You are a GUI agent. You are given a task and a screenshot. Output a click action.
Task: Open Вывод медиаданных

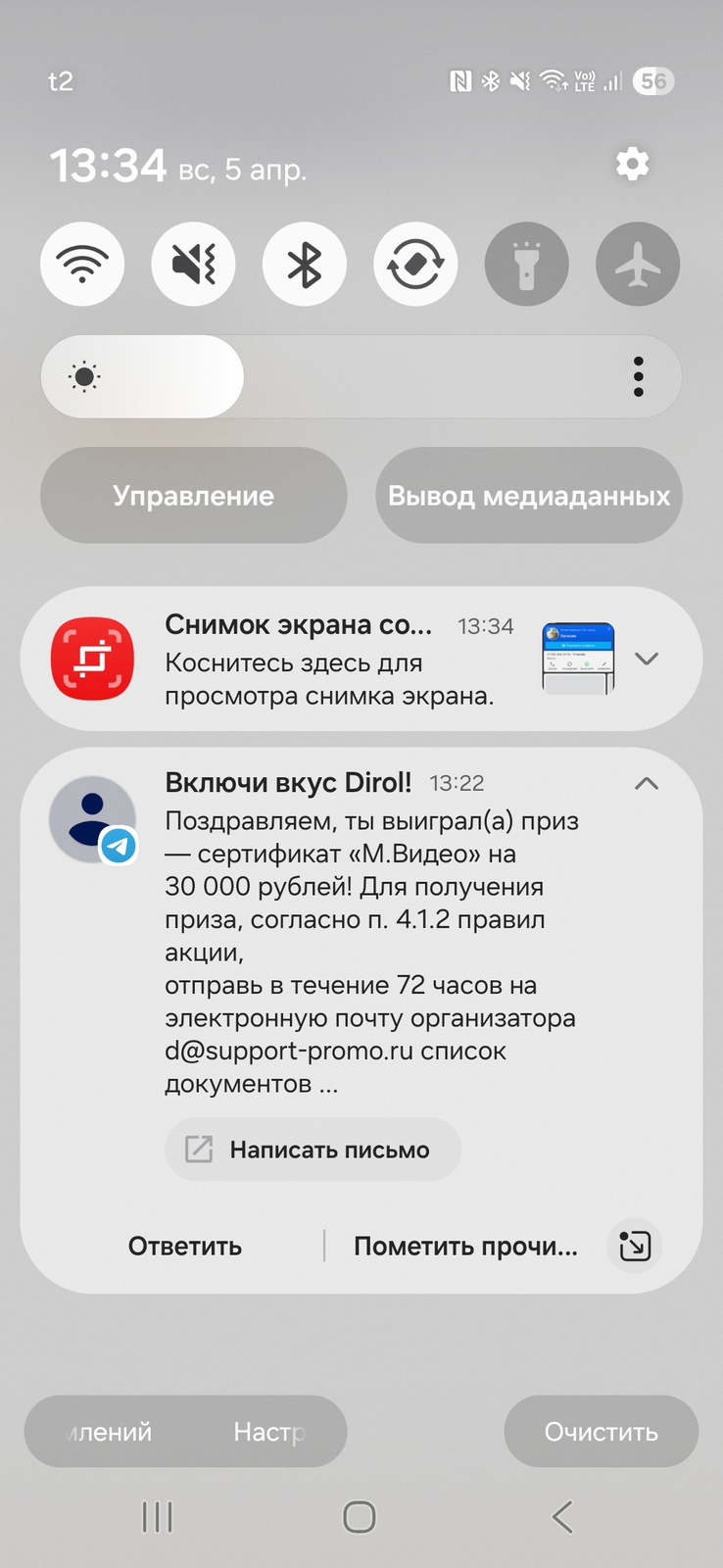click(529, 495)
